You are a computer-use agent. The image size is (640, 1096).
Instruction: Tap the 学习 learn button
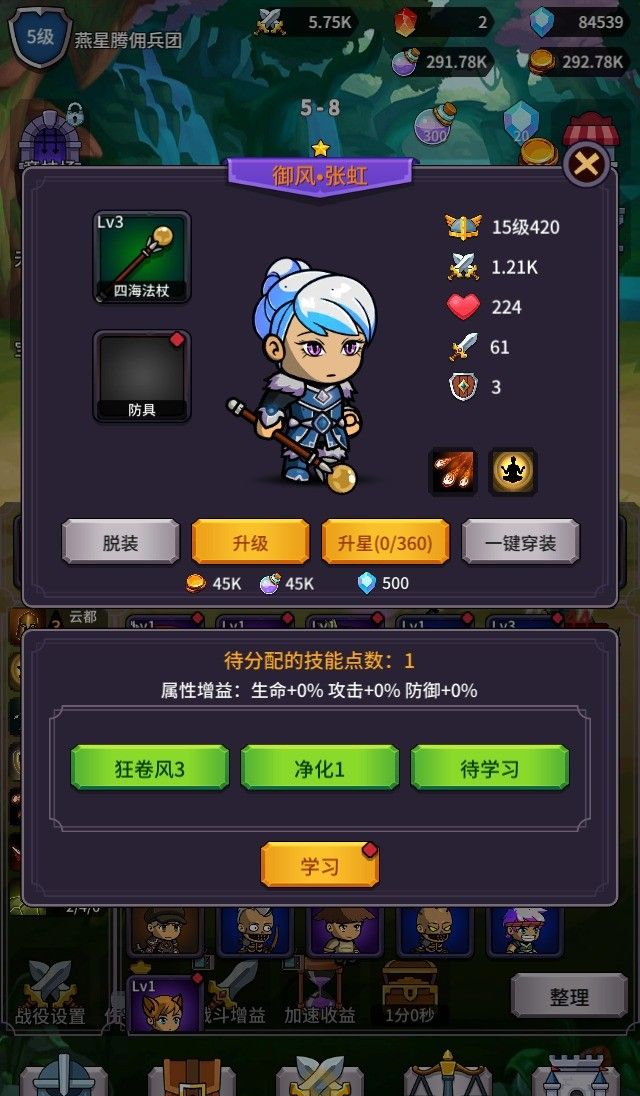pos(320,866)
